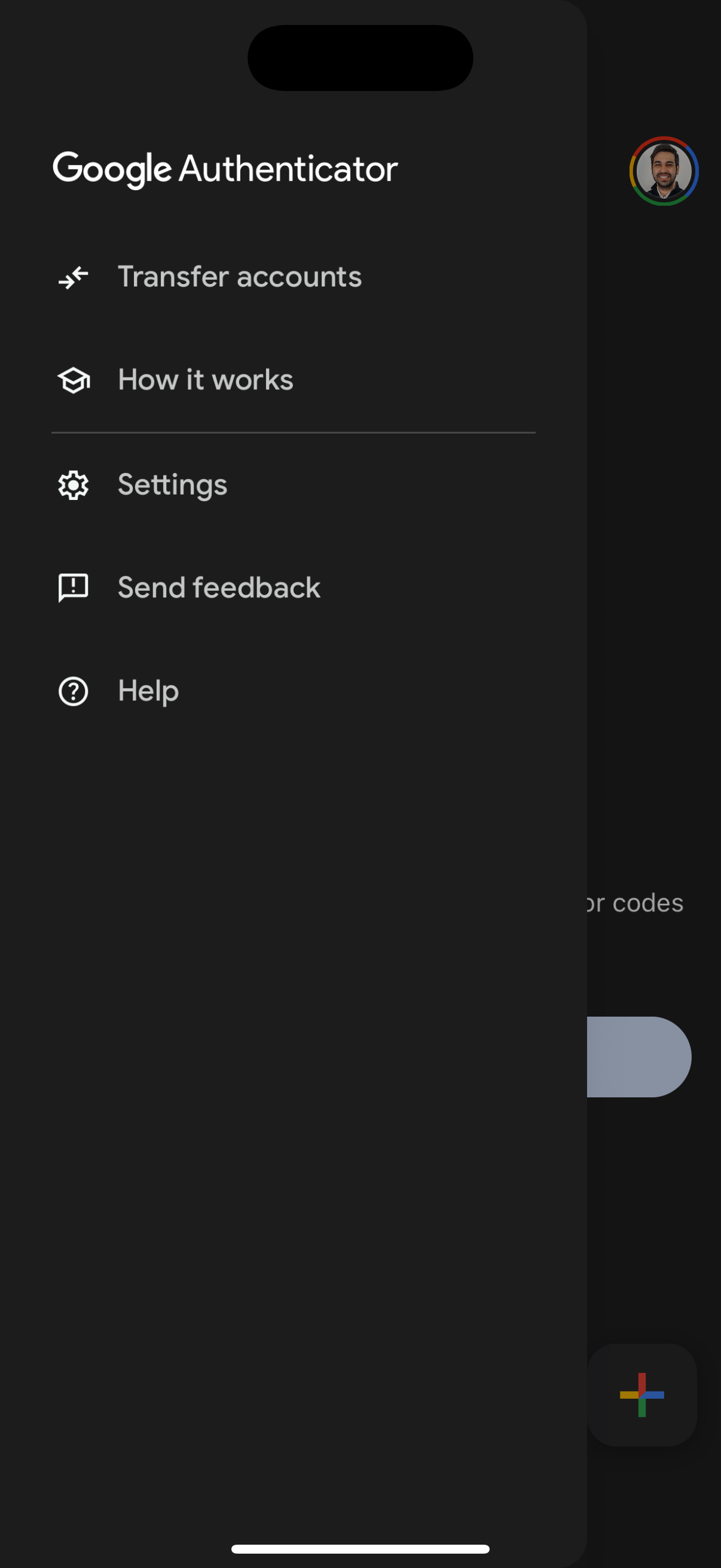
Task: Tap the status bar notch area
Action: click(360, 57)
